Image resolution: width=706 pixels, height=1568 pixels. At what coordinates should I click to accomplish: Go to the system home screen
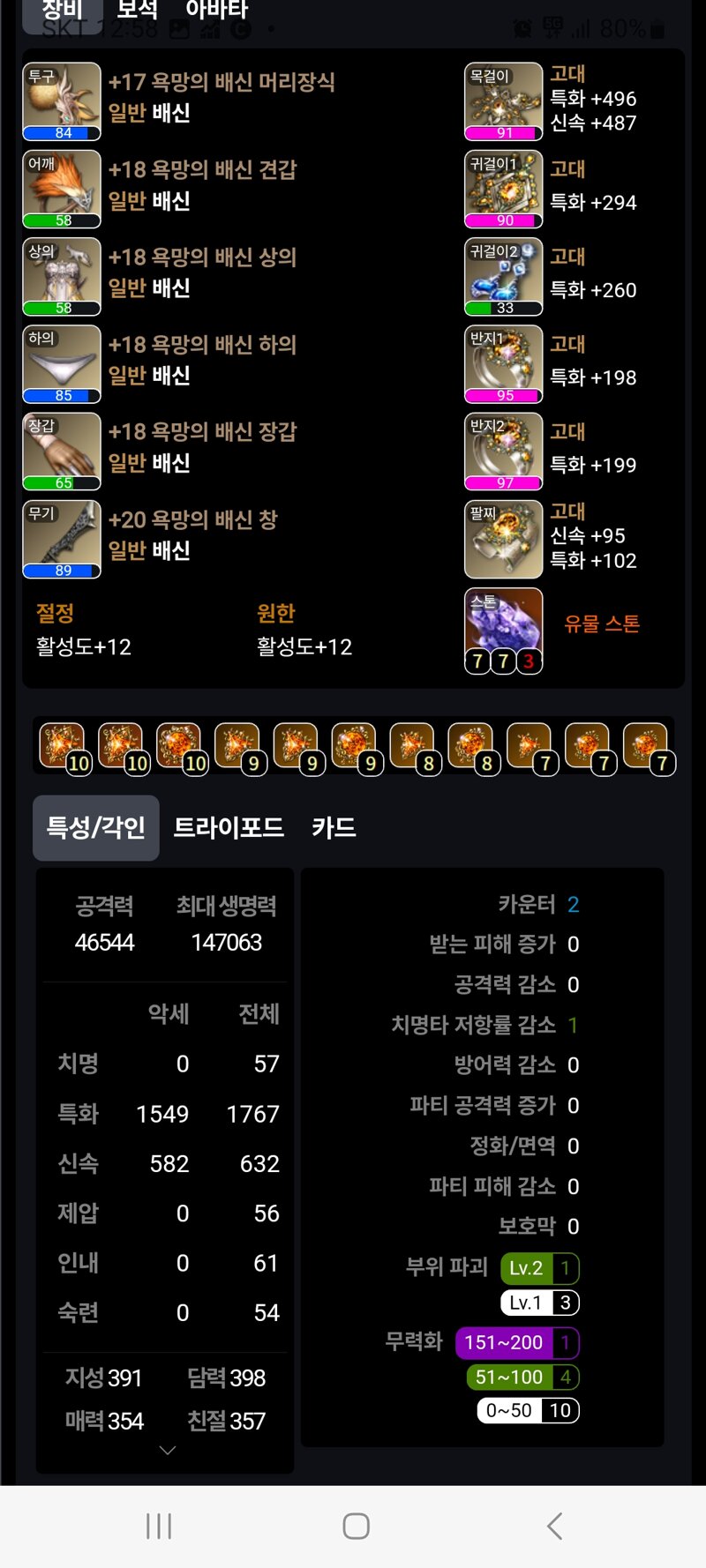356,1526
